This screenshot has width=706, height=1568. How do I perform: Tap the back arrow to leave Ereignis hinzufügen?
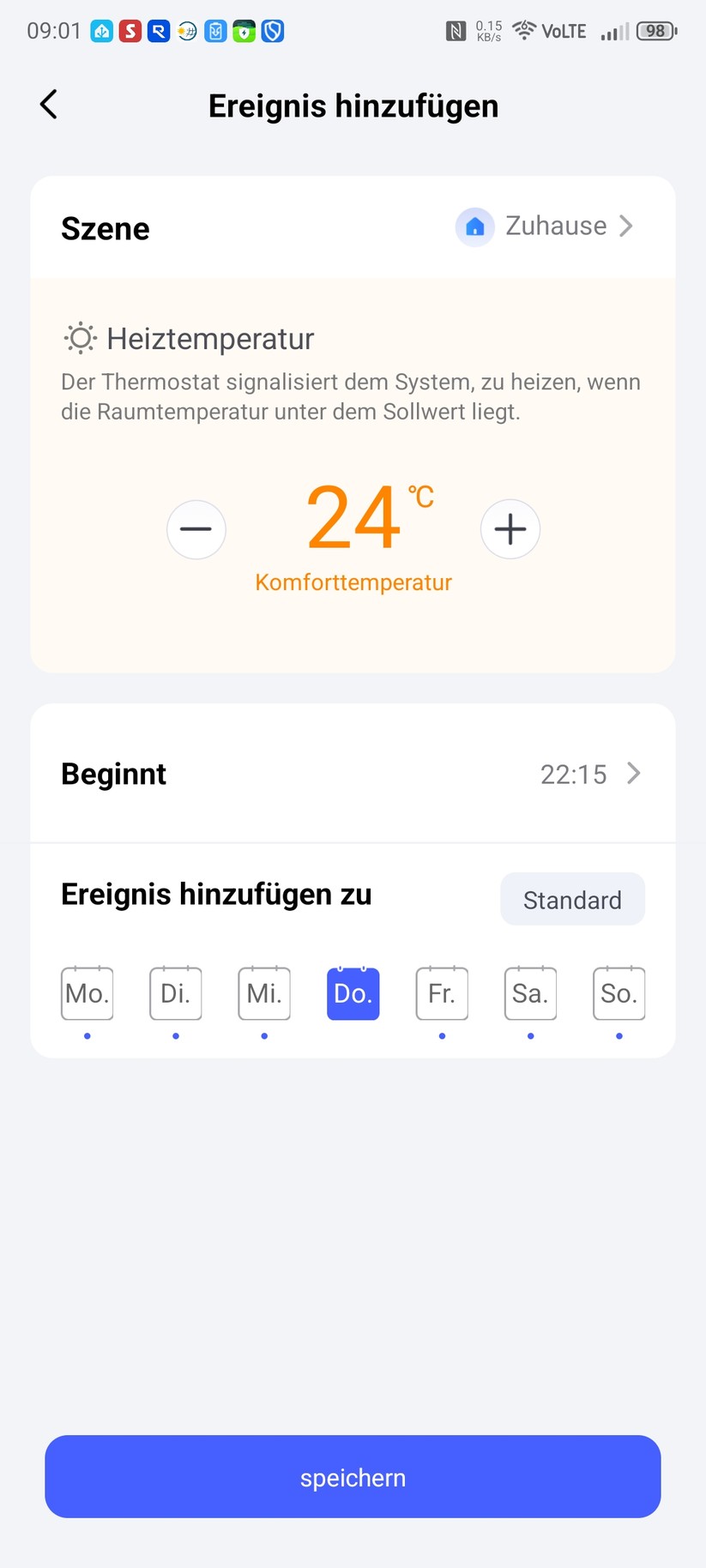[x=48, y=104]
